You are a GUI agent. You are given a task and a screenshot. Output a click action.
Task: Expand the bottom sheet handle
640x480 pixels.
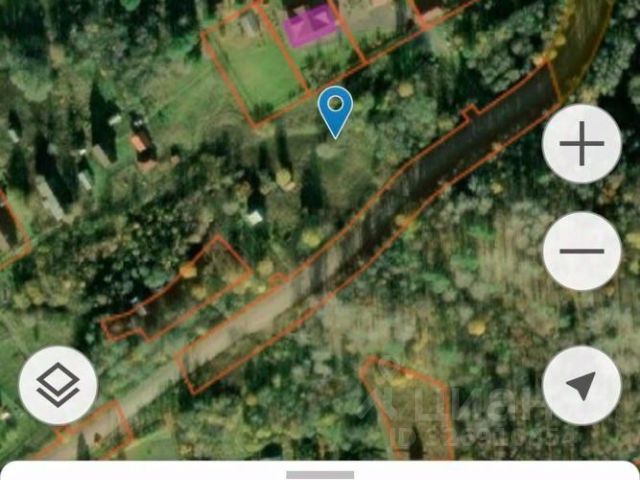[x=320, y=474]
